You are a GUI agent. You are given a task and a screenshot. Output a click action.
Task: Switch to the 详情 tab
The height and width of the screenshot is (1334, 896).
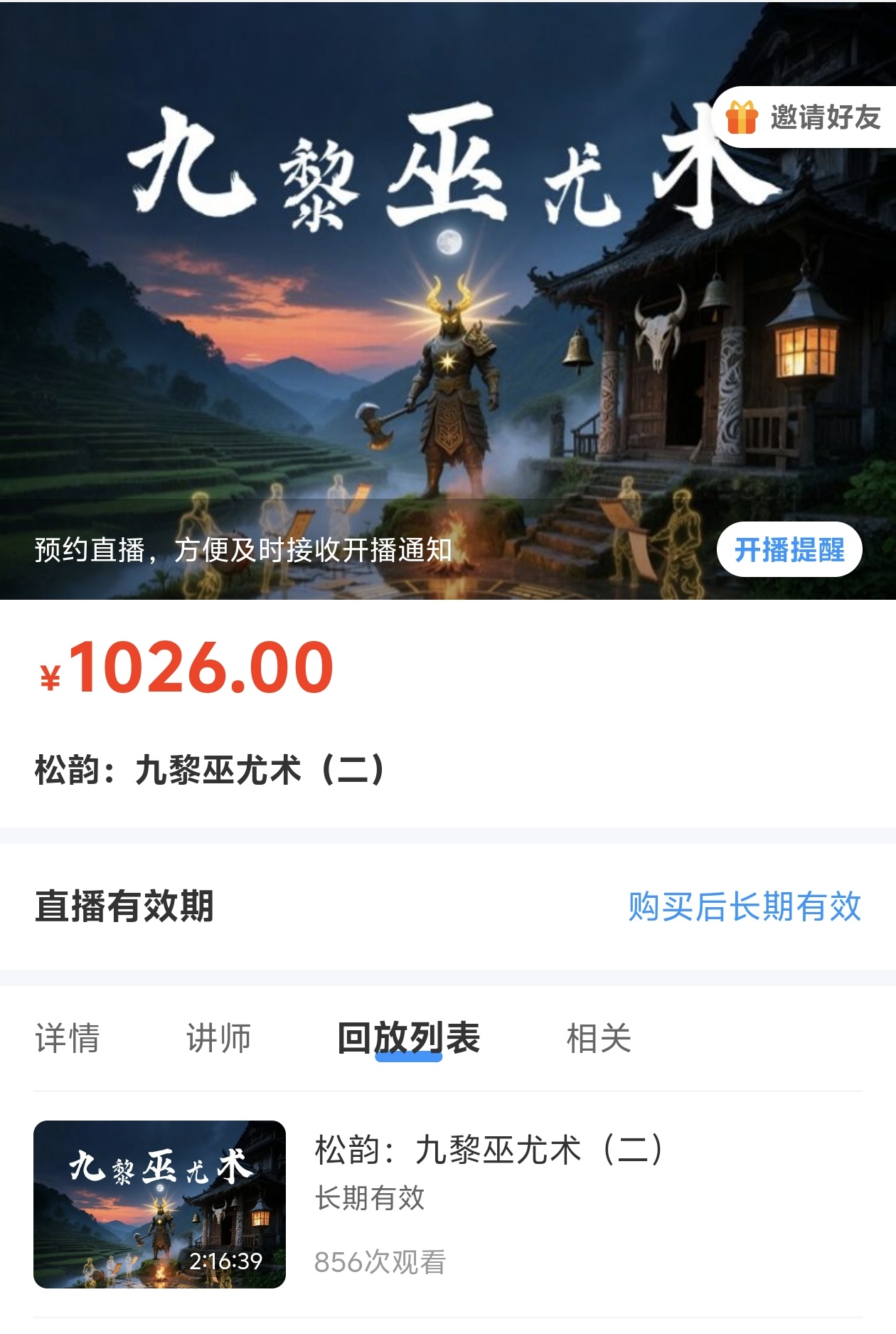pos(68,1038)
